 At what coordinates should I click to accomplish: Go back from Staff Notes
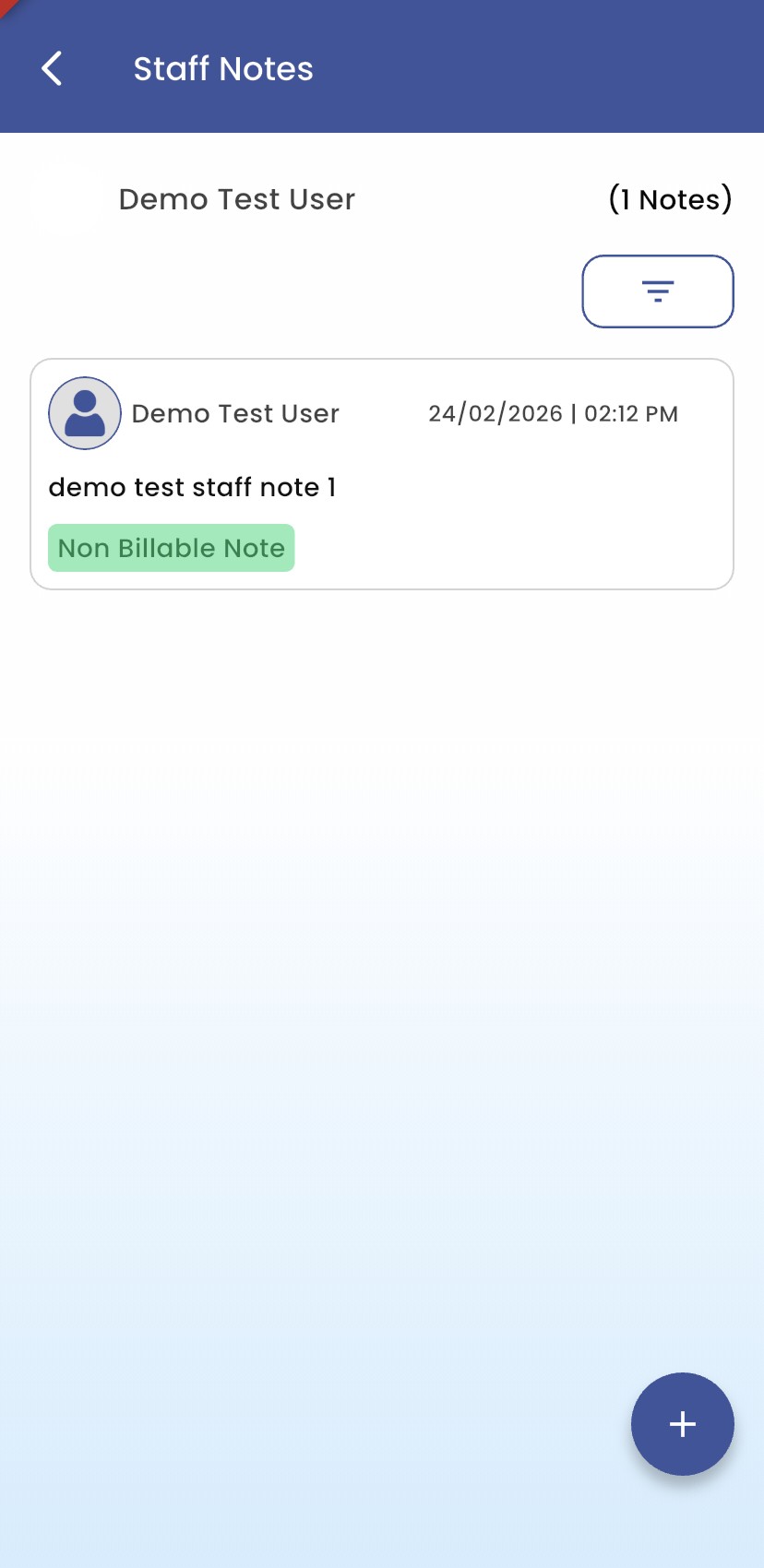point(53,69)
